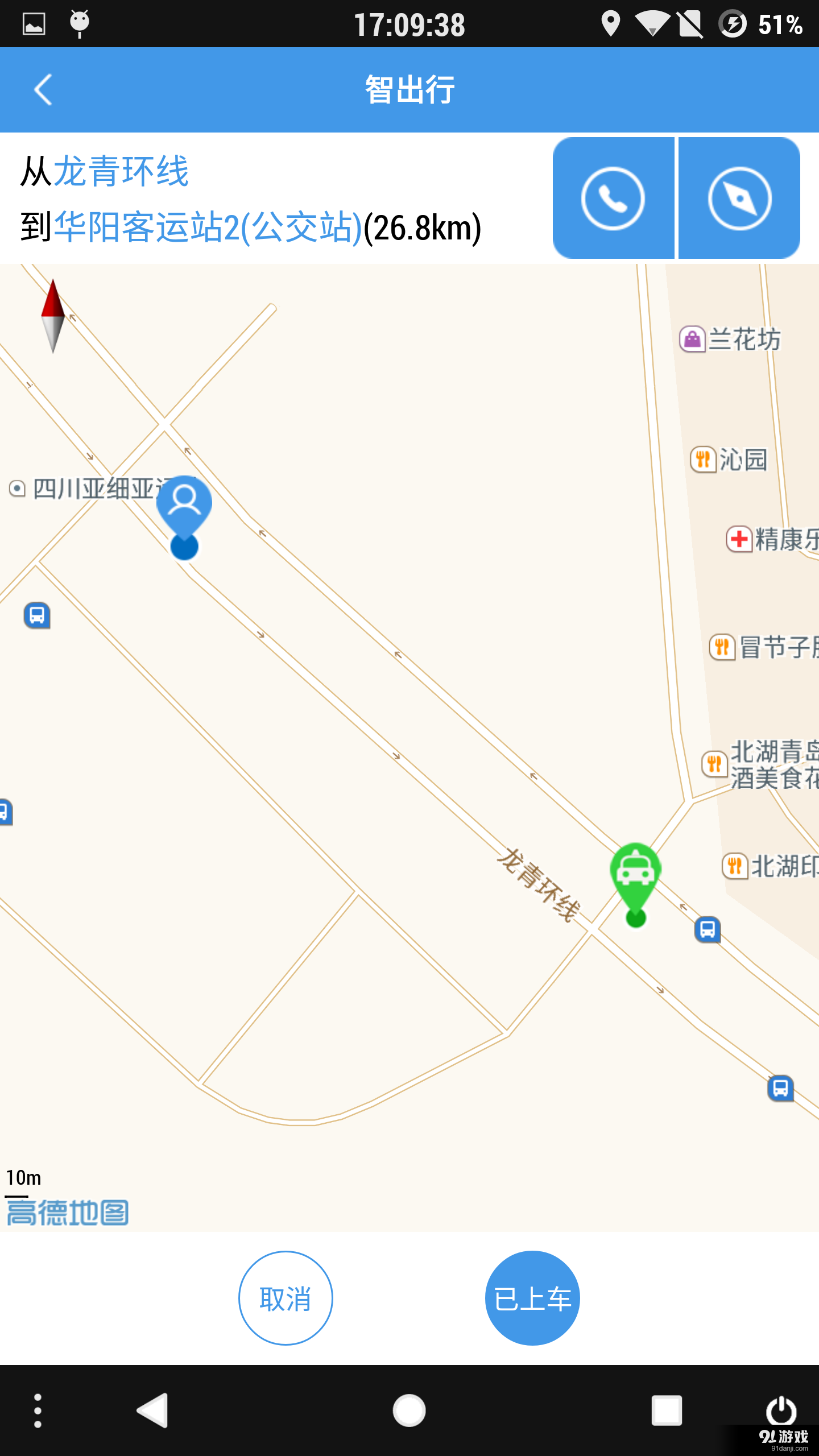This screenshot has width=819, height=1456.
Task: Tap the 兰花坊 shopping bag icon
Action: click(x=692, y=338)
